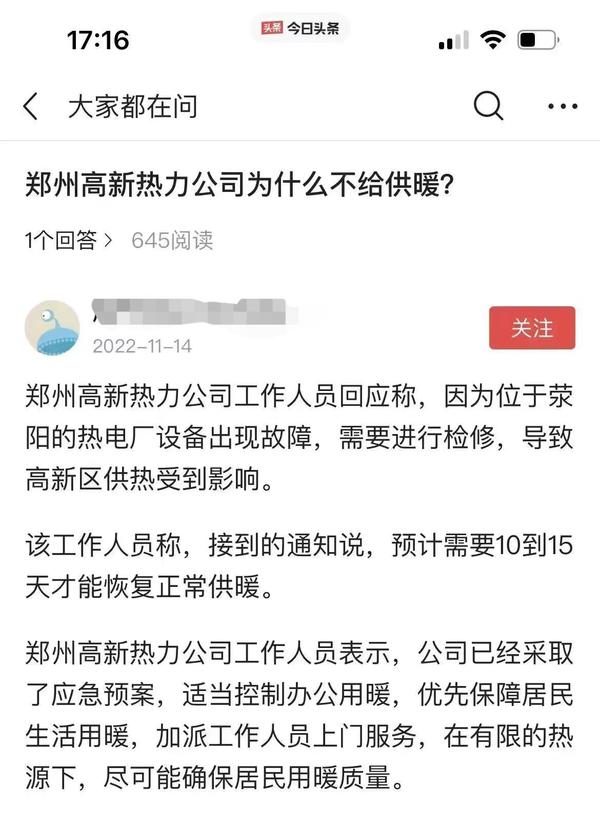Viewport: 600px width, 825px height.
Task: Open the three-dot overflow menu
Action: point(563,106)
